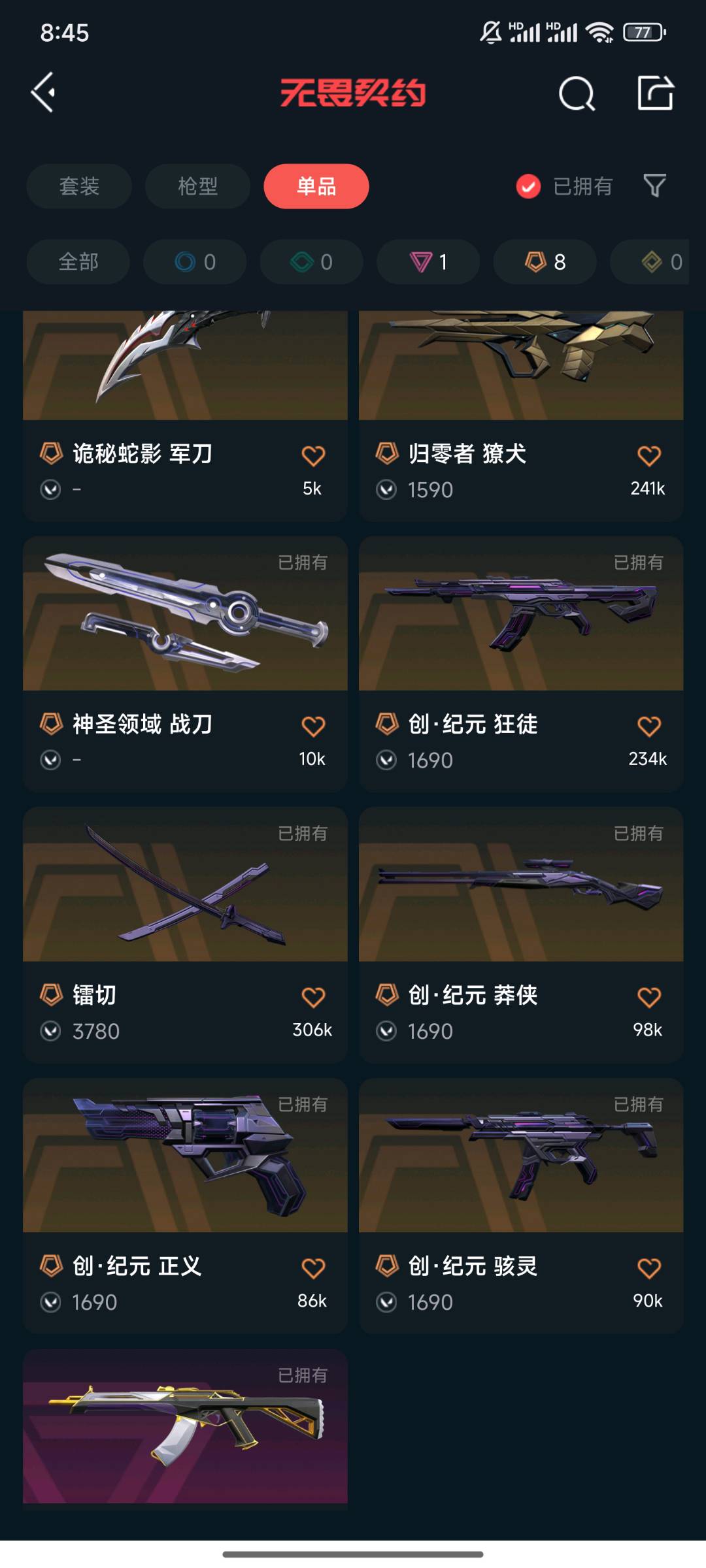Toggle the 已拥有 checkbox
Viewport: 706px width, 1568px height.
[x=528, y=187]
